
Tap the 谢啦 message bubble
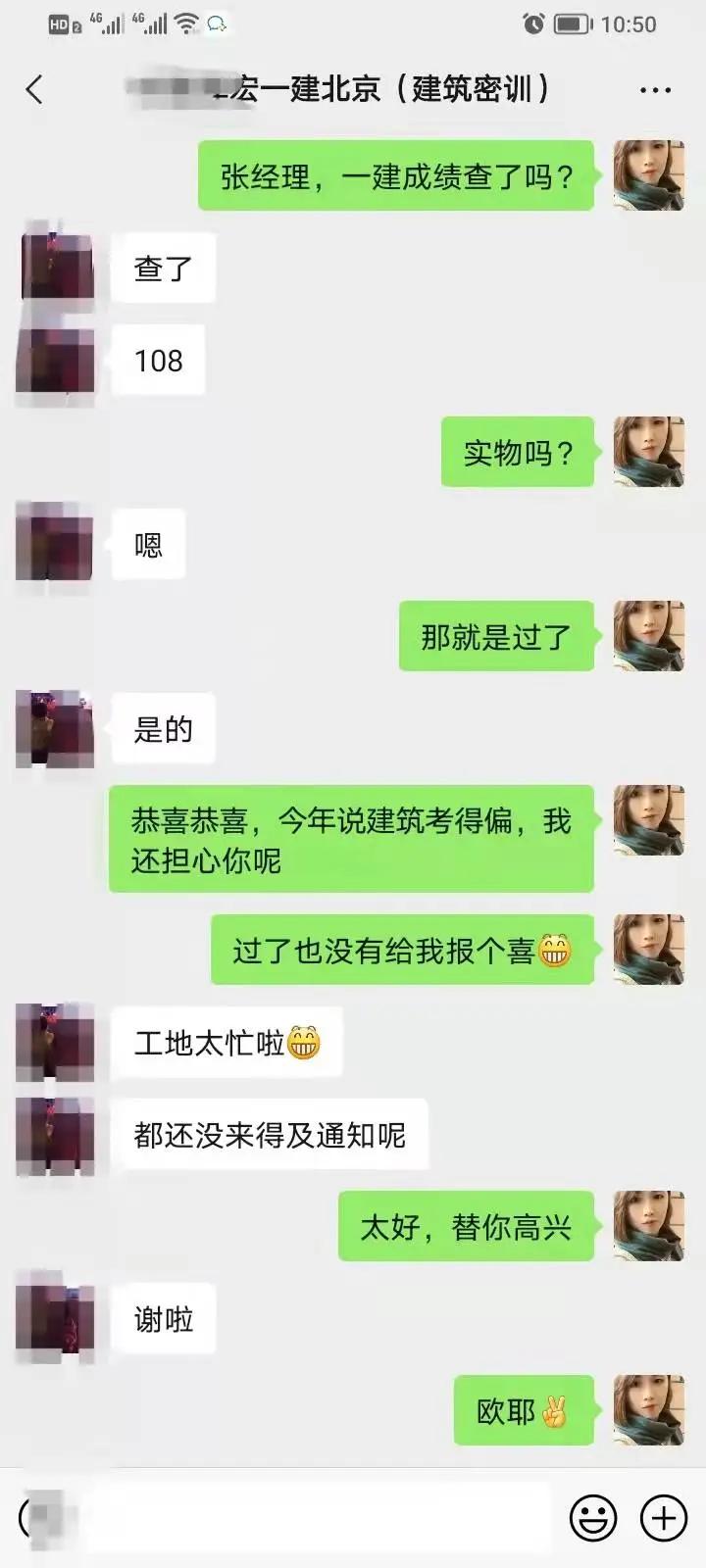(x=163, y=1320)
